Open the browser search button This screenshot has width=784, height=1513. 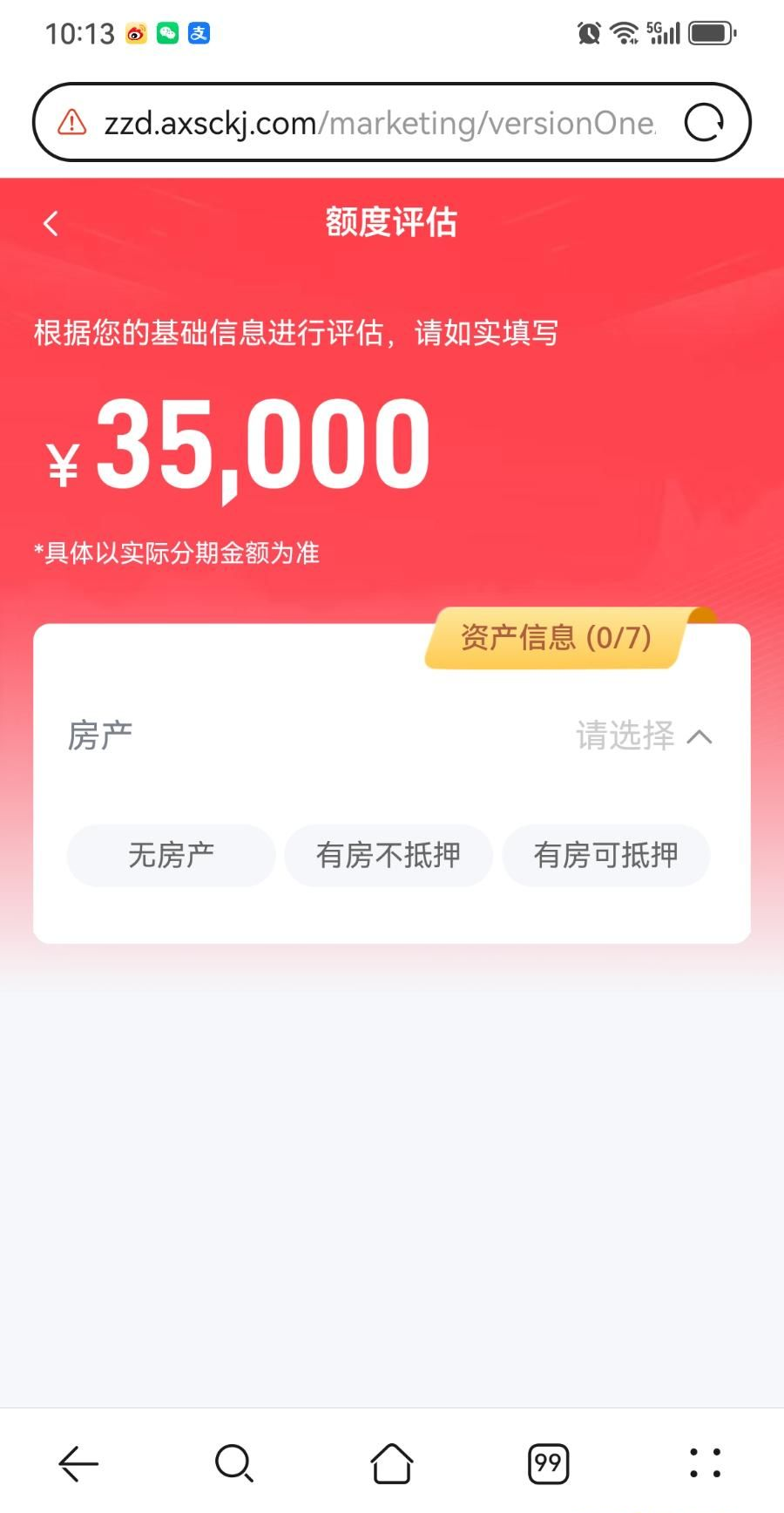pyautogui.click(x=233, y=1463)
